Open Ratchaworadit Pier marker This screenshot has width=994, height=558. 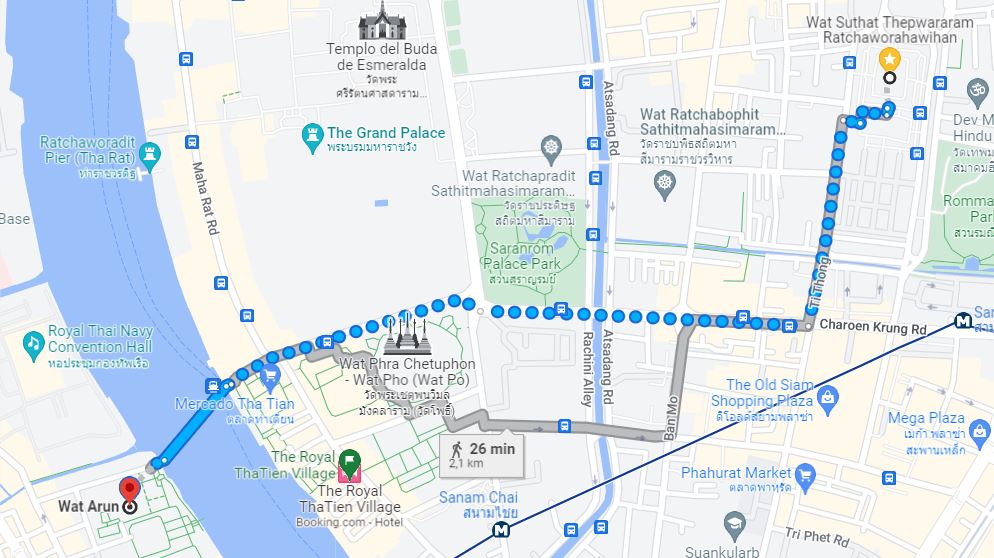coord(150,155)
